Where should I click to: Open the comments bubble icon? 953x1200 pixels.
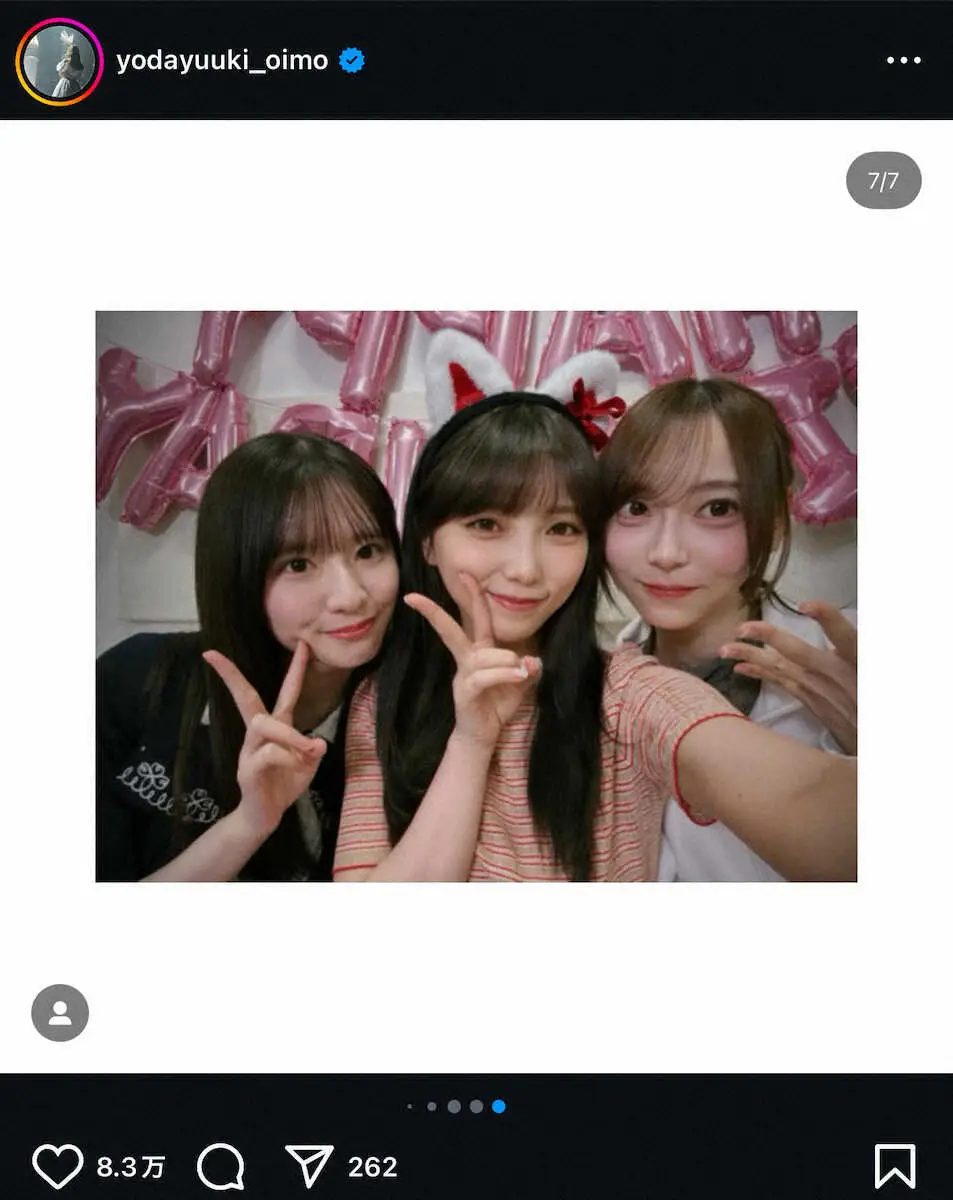220,1166
